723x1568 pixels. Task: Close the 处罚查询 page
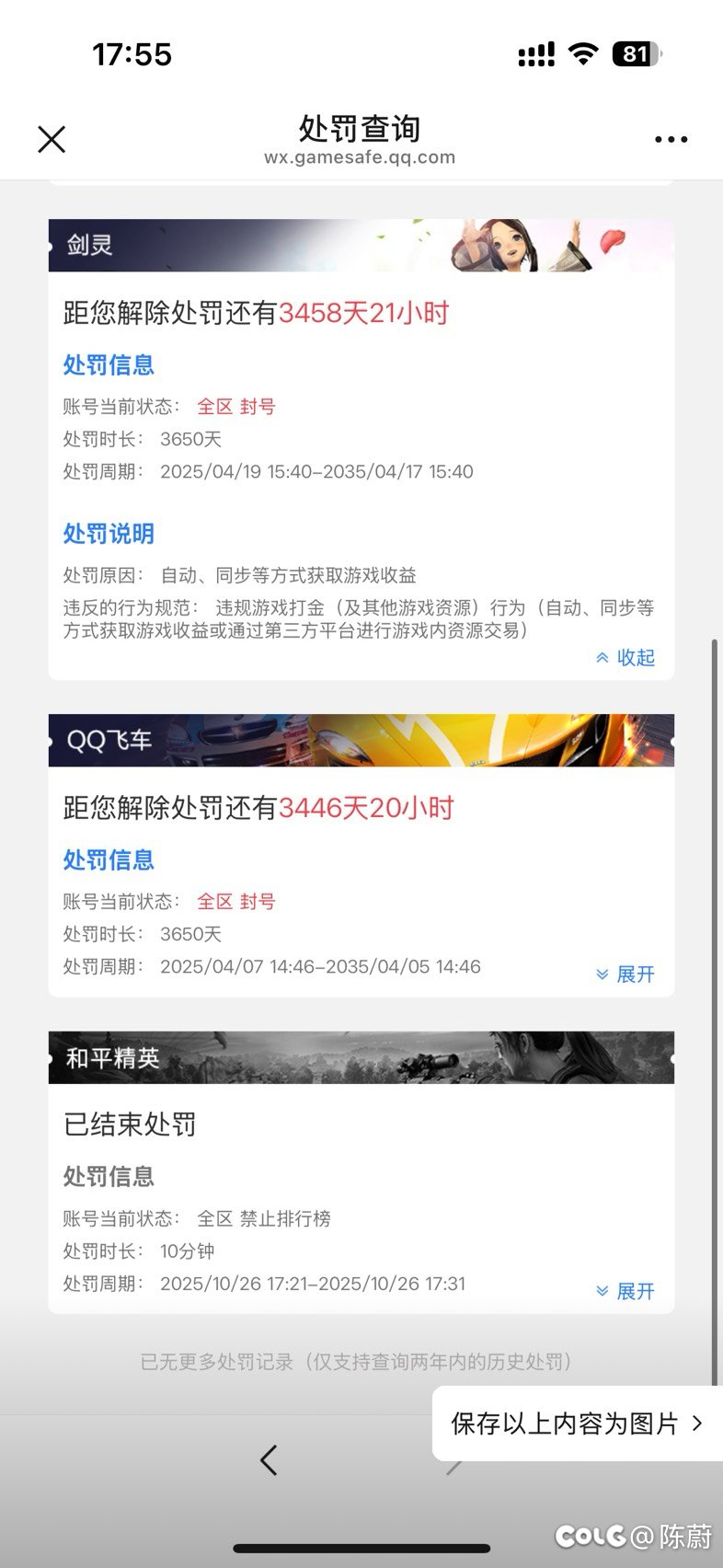pyautogui.click(x=52, y=139)
